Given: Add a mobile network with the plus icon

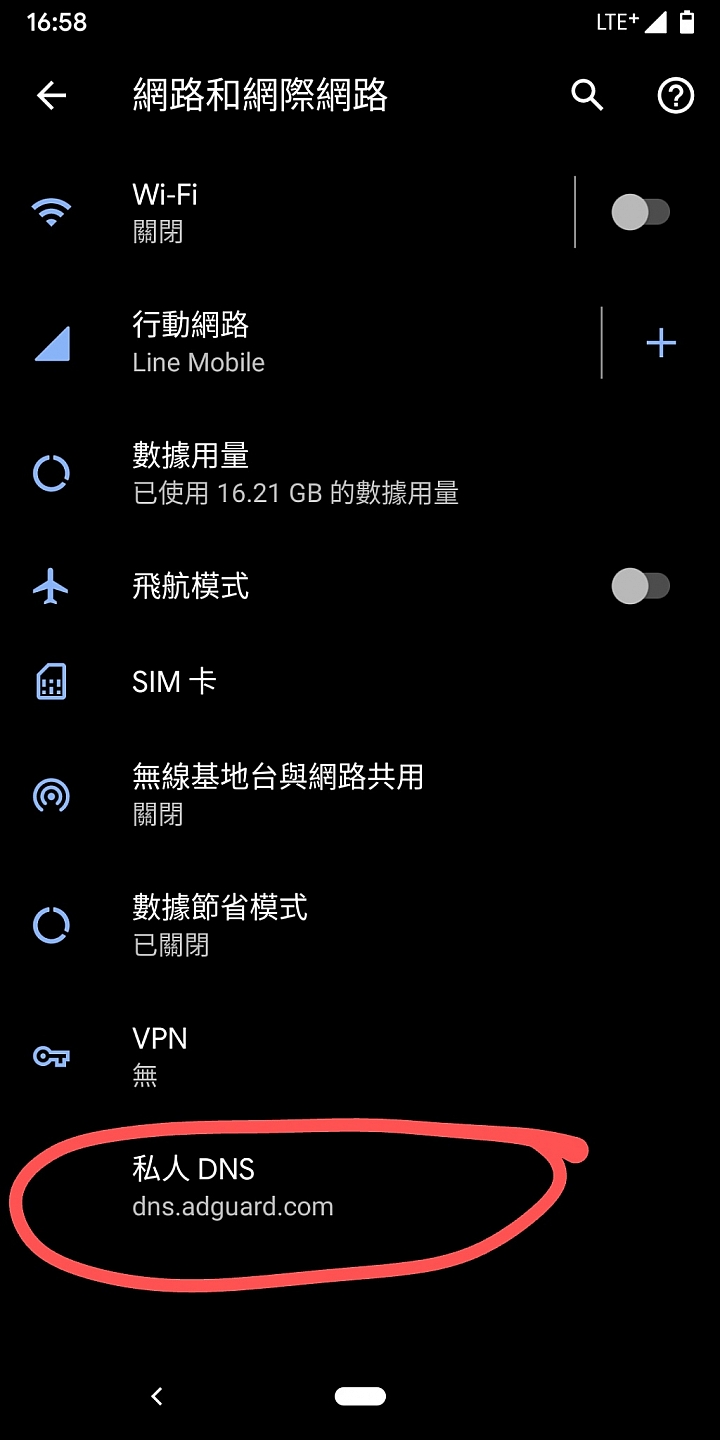Looking at the screenshot, I should click(660, 343).
